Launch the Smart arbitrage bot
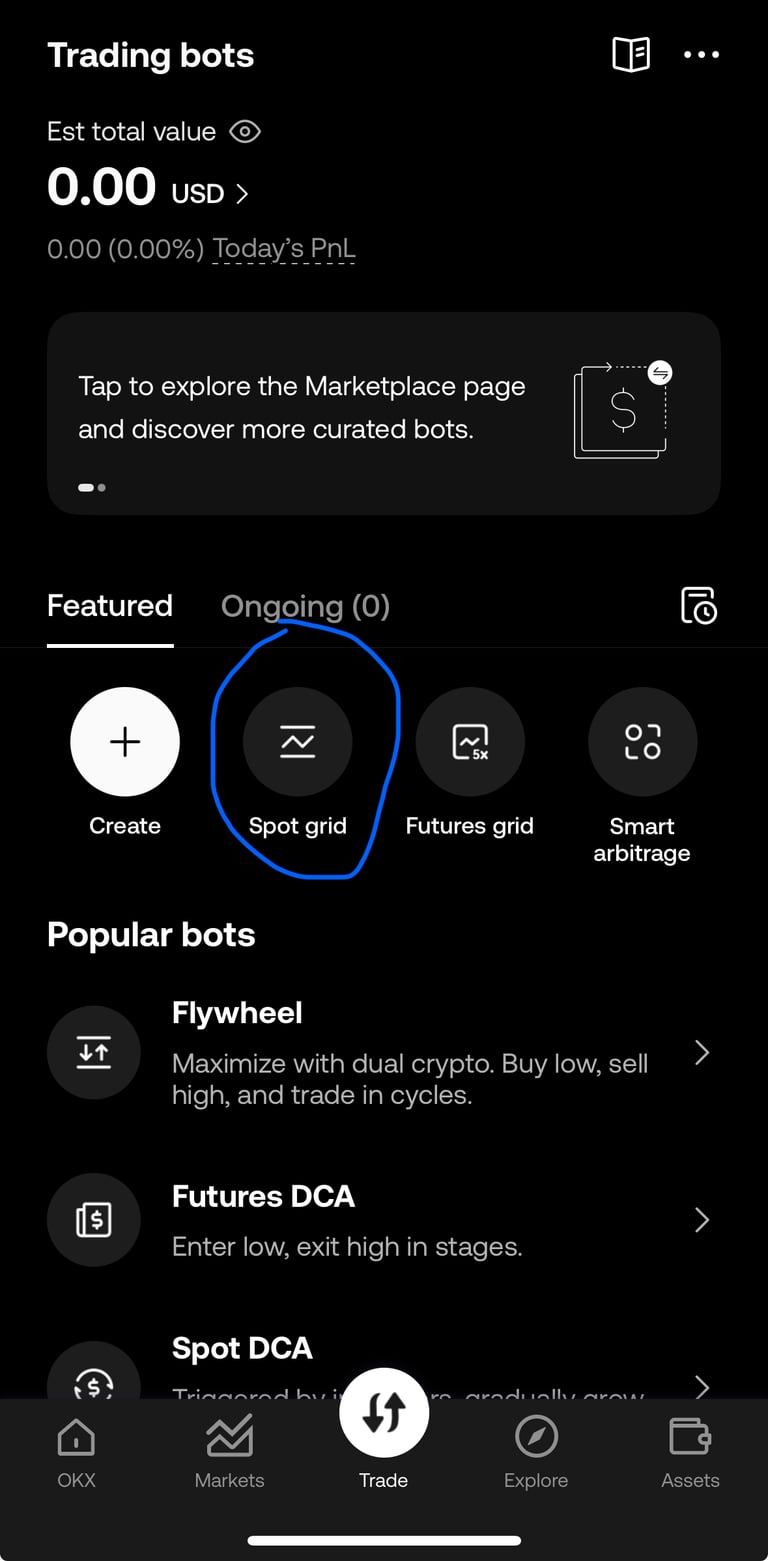The width and height of the screenshot is (768, 1561). pos(642,743)
